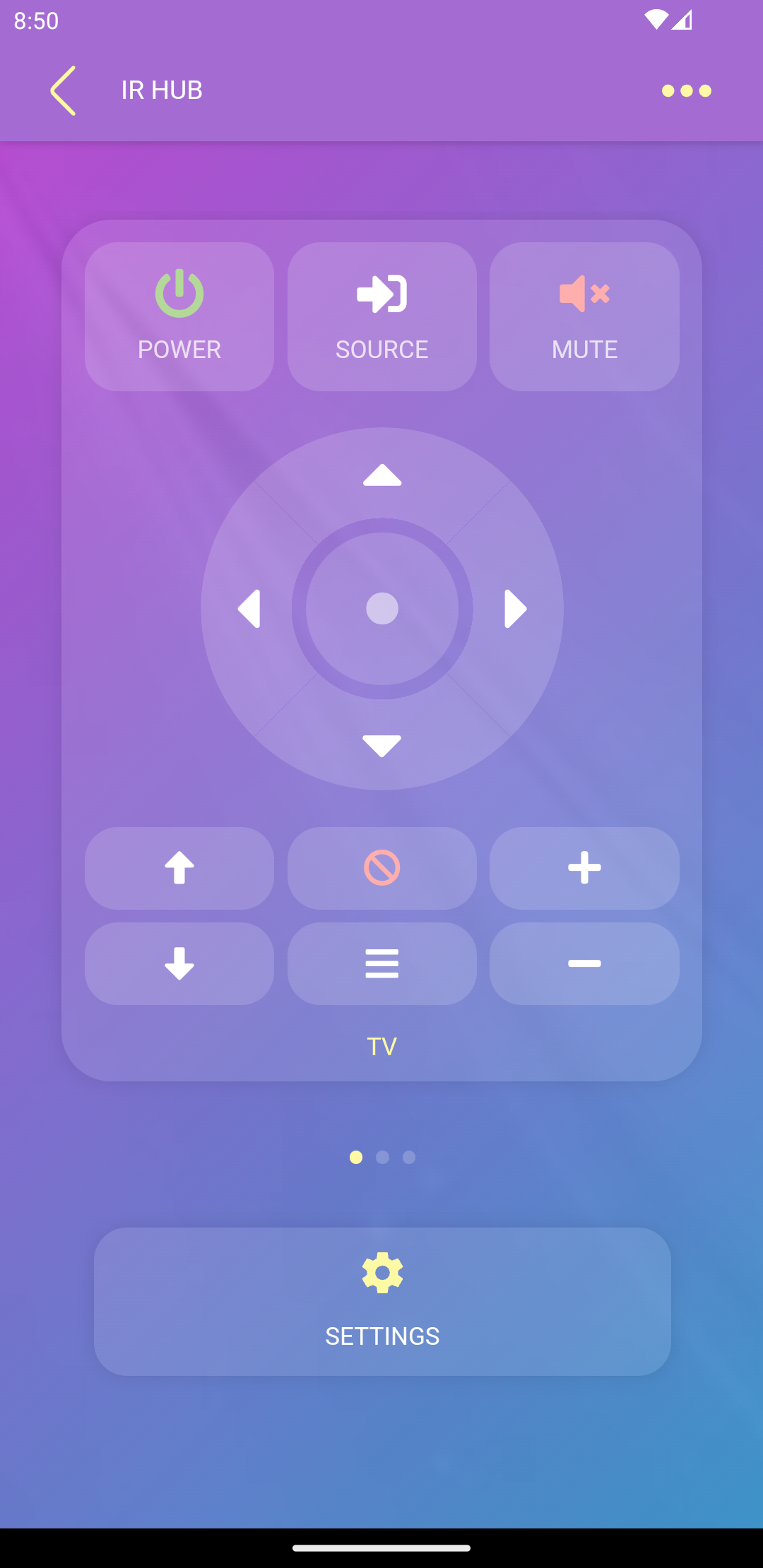Select the Source input icon
This screenshot has width=763, height=1568.
(x=381, y=294)
